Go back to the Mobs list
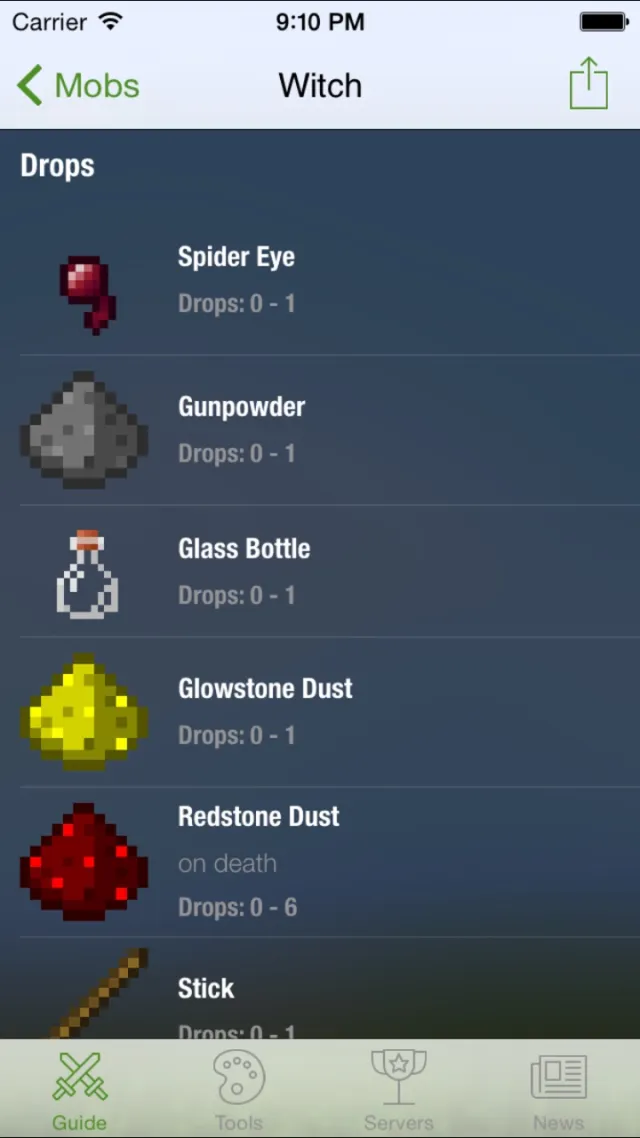This screenshot has width=640, height=1138. pyautogui.click(x=78, y=86)
